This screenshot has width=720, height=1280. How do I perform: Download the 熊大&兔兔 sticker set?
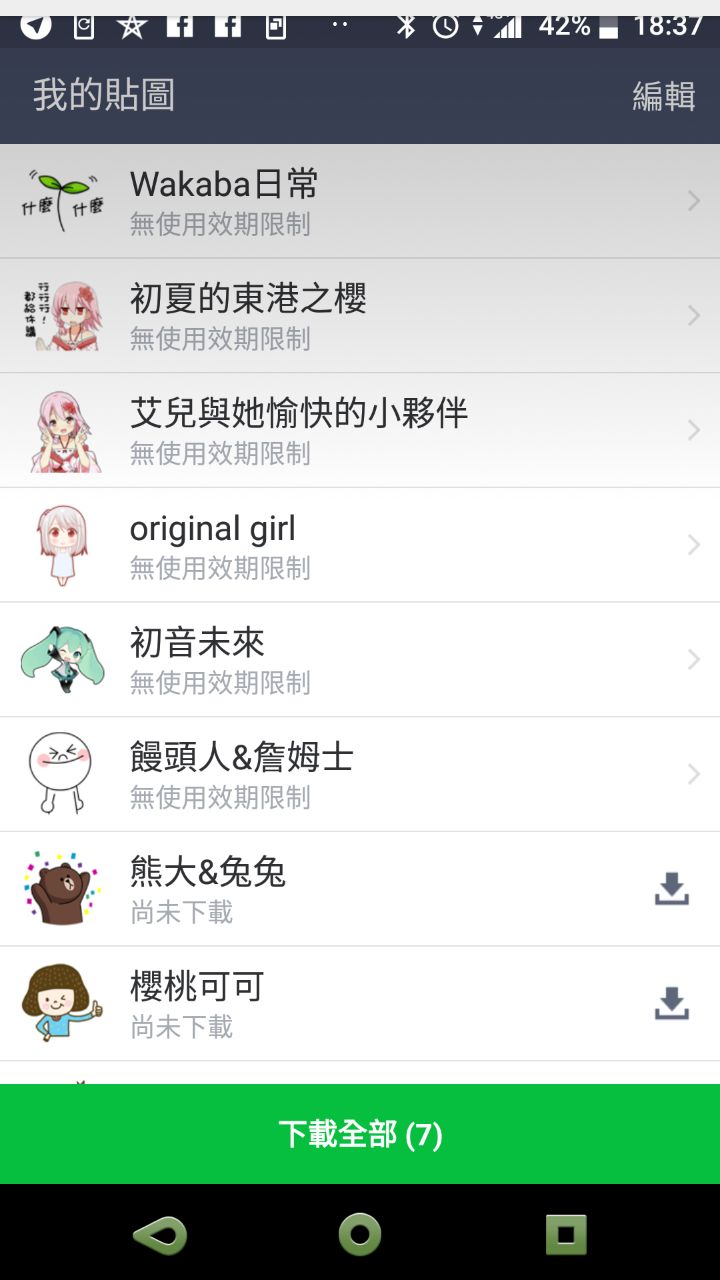671,888
